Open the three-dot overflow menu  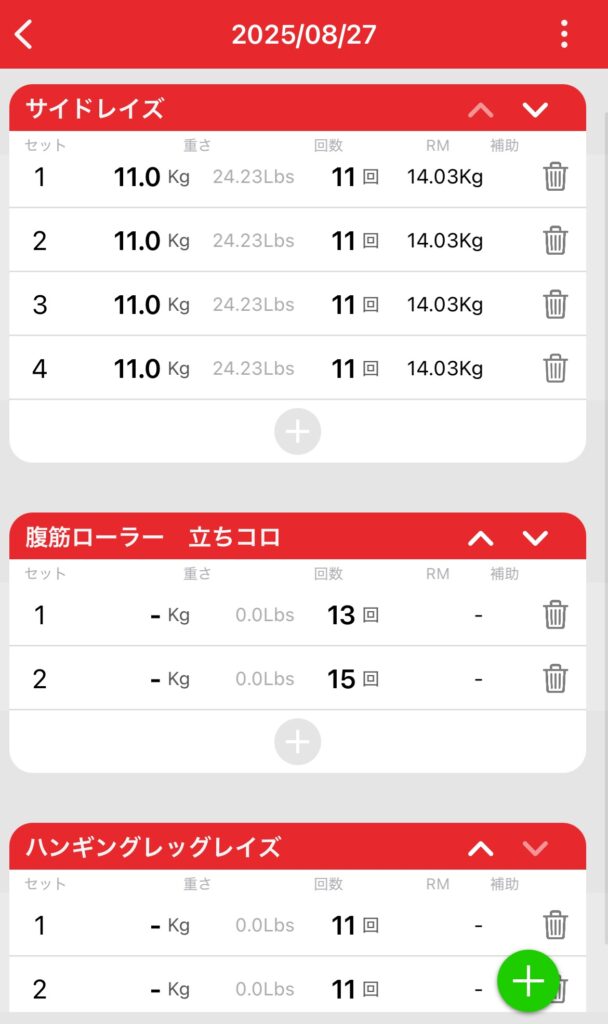[565, 34]
